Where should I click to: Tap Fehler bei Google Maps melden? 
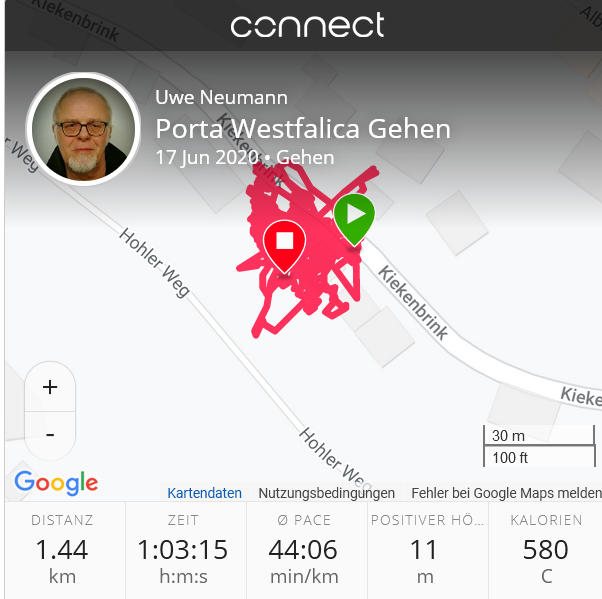pos(506,493)
